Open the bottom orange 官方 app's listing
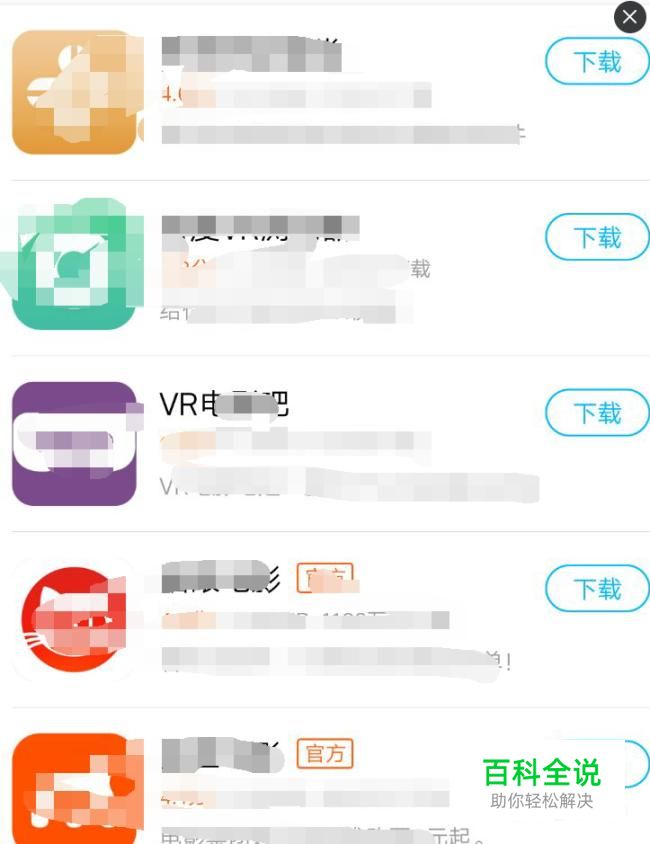Image resolution: width=650 pixels, height=844 pixels. click(74, 790)
